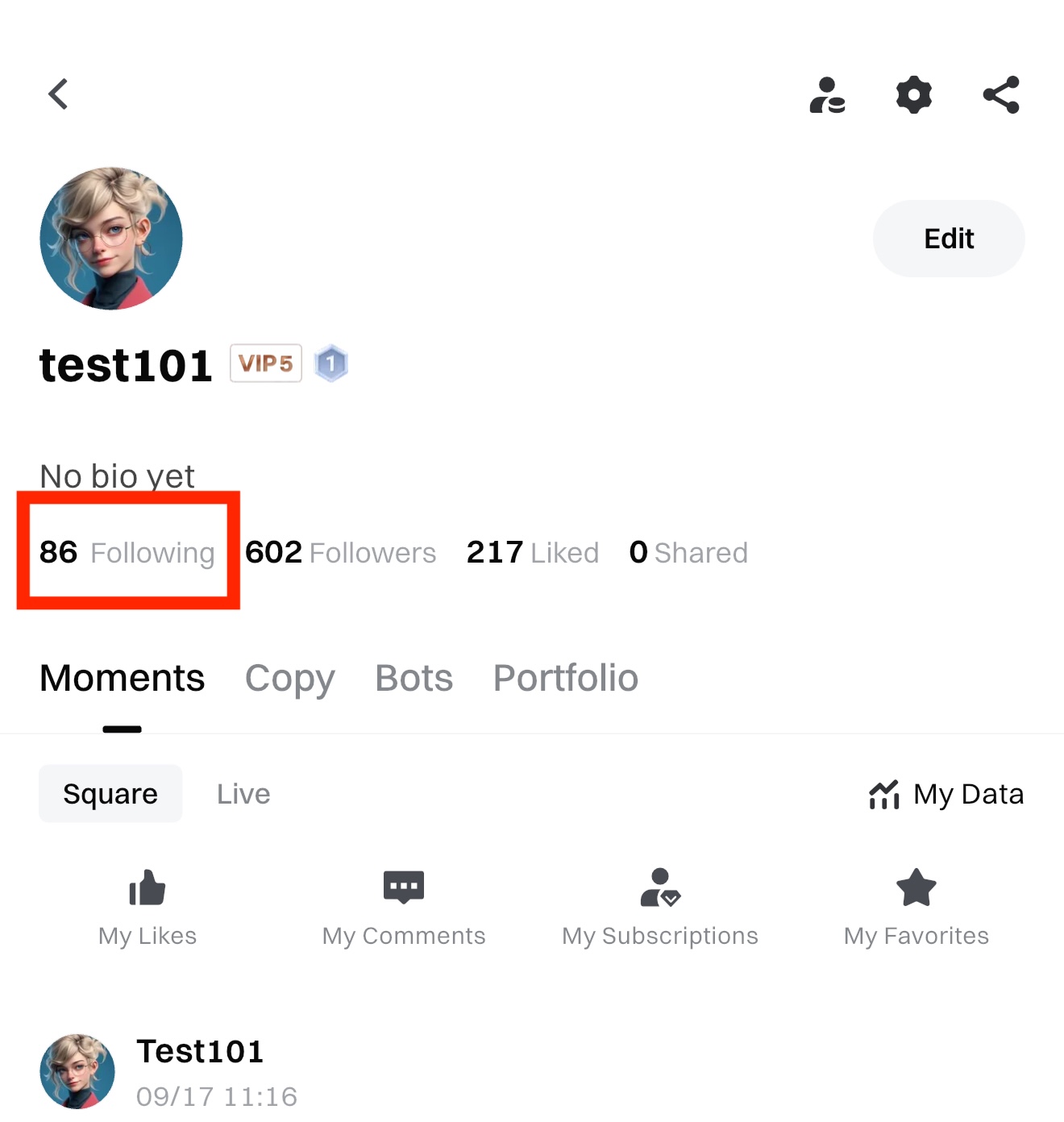1064x1122 pixels.
Task: Share this profile
Action: point(1001,95)
